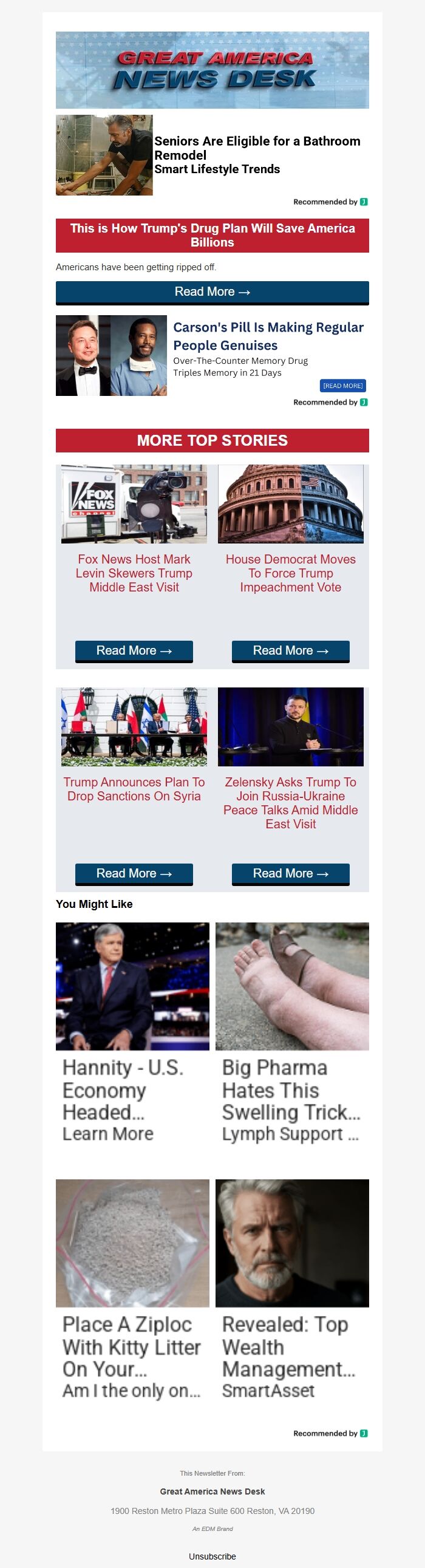The height and width of the screenshot is (1568, 425).
Task: Read More on Zelensky story
Action: pyautogui.click(x=290, y=873)
